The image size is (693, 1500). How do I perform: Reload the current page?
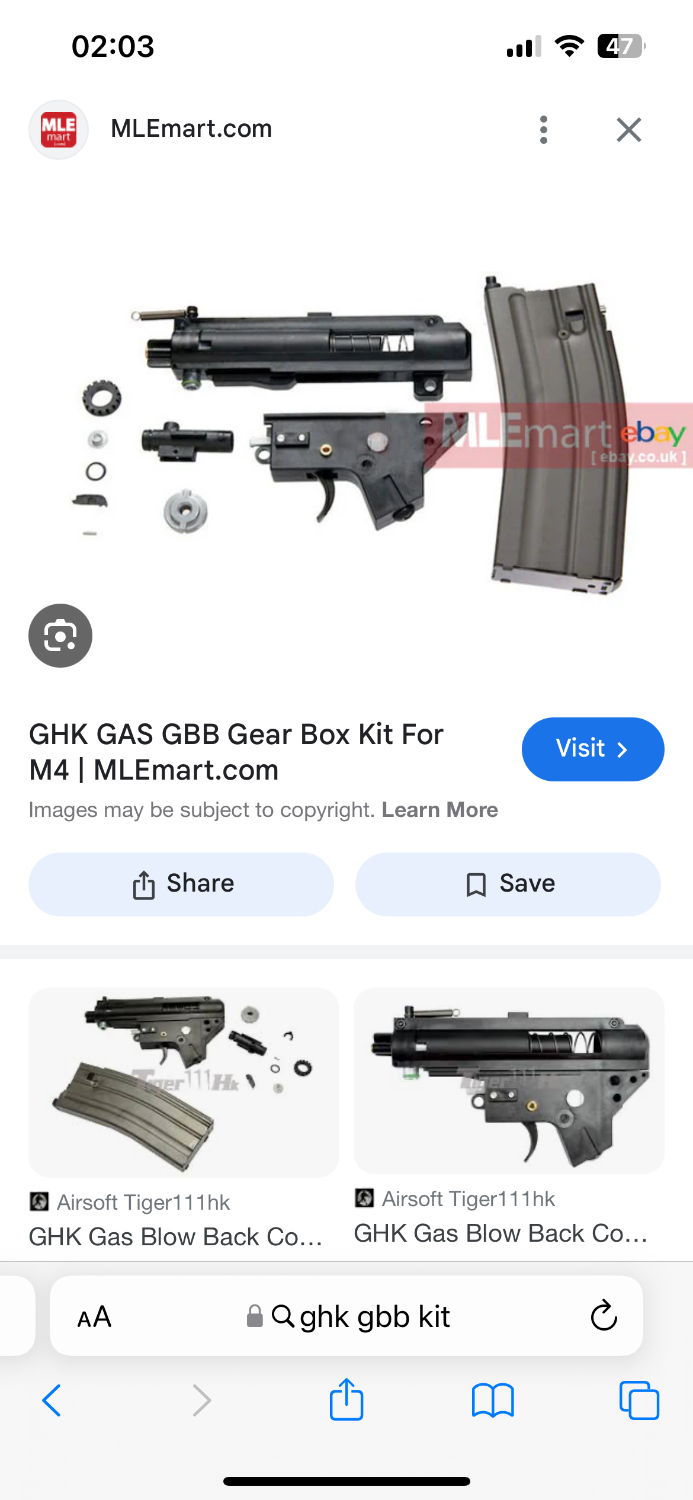tap(603, 1316)
